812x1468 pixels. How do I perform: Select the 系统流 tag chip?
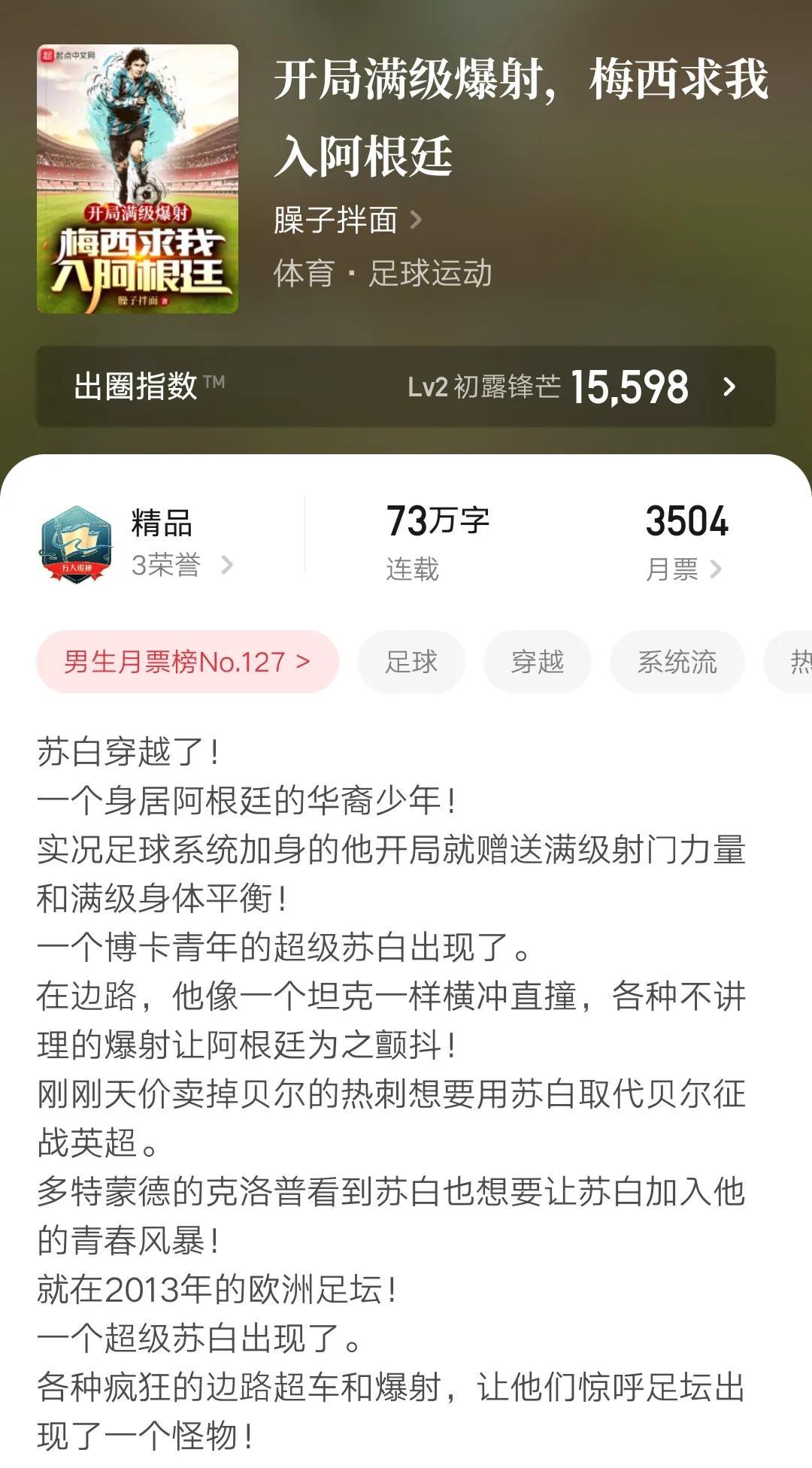tap(677, 662)
